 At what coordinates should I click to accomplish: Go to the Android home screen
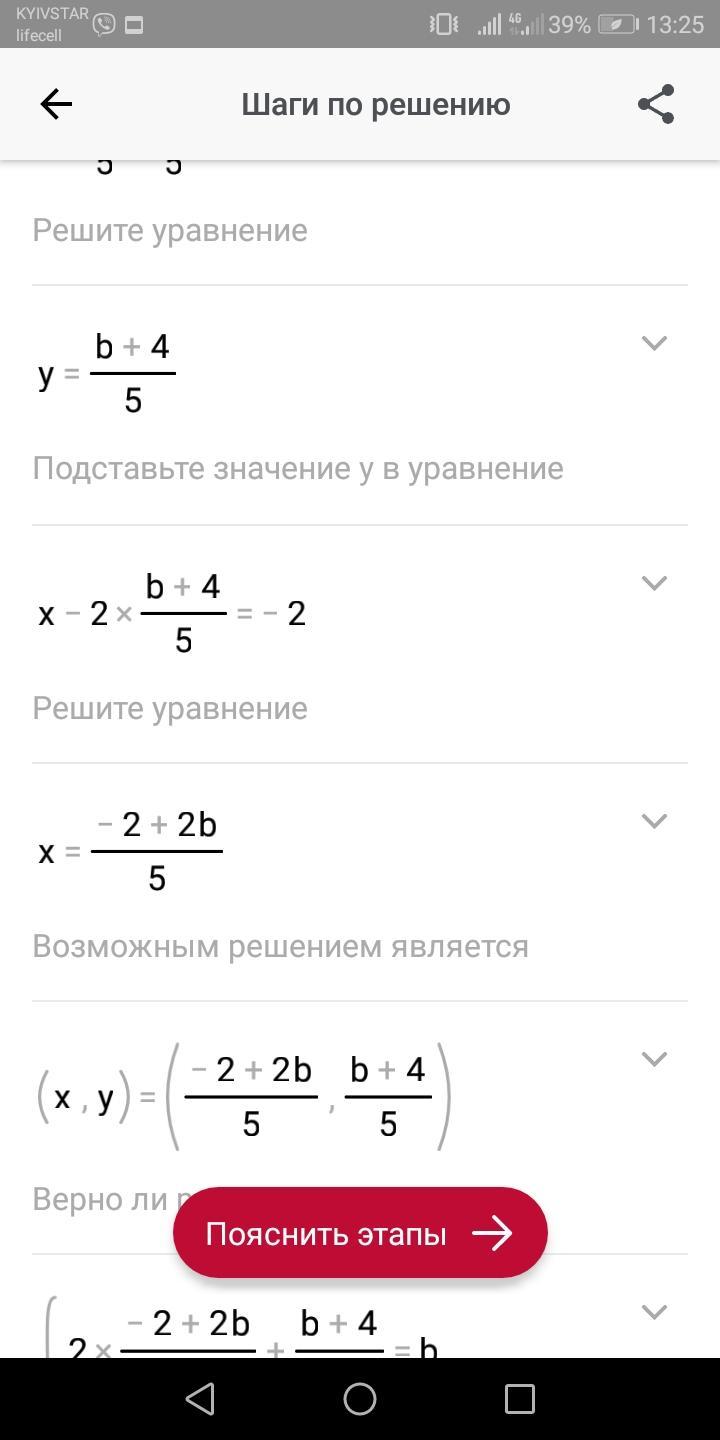(x=360, y=1399)
